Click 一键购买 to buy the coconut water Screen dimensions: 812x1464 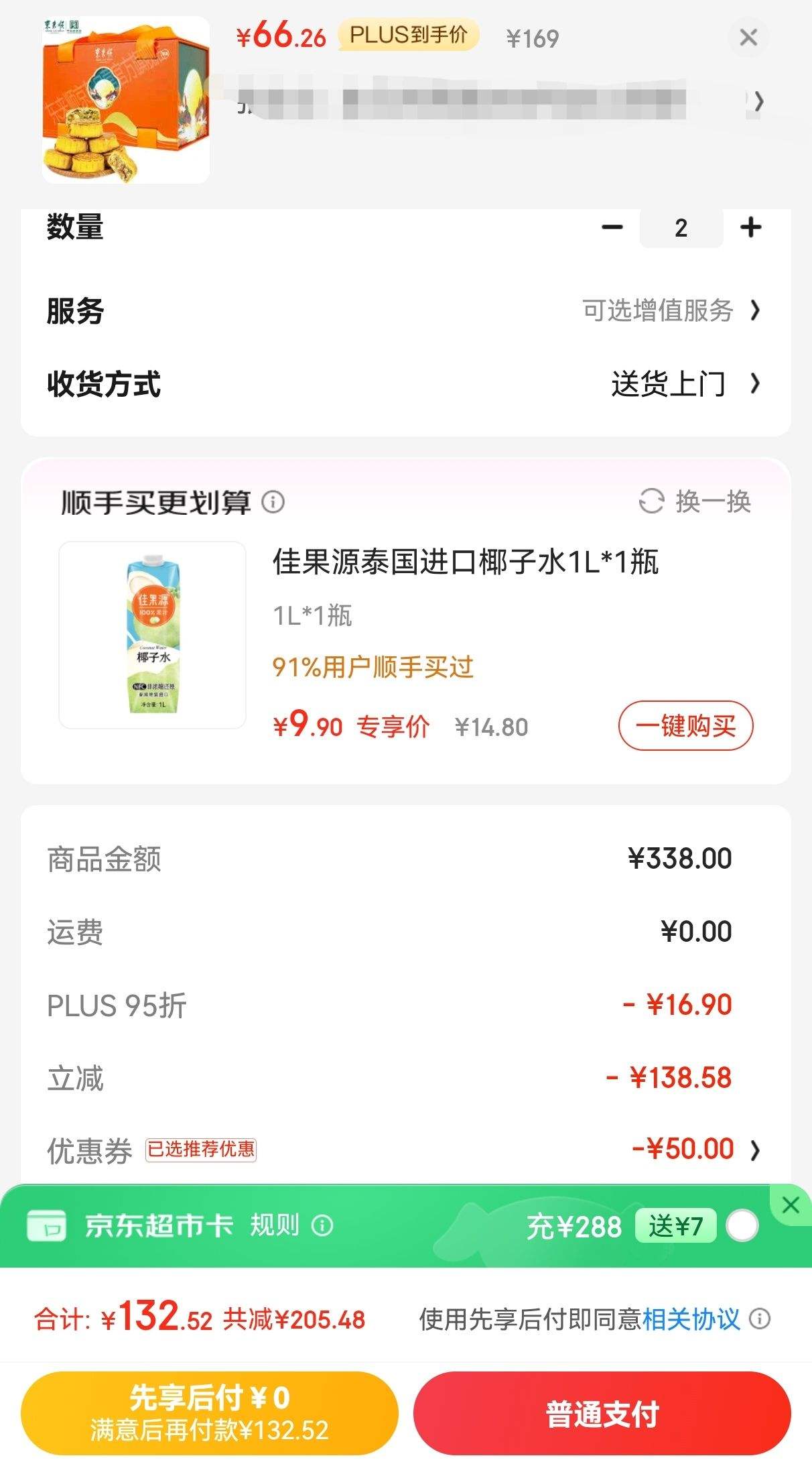(686, 725)
